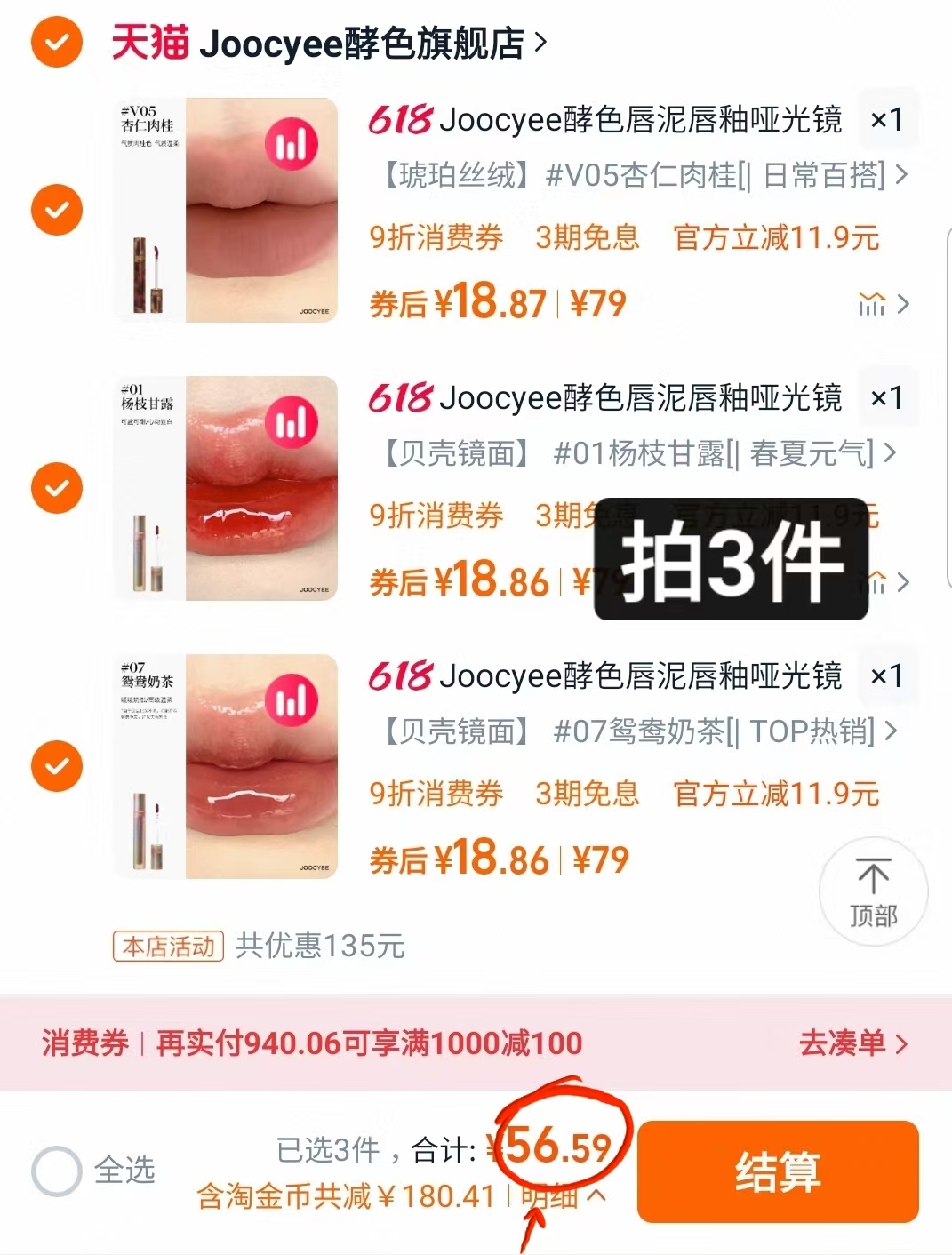Open the Joocyee酵色旗舰店 store page

(x=328, y=43)
